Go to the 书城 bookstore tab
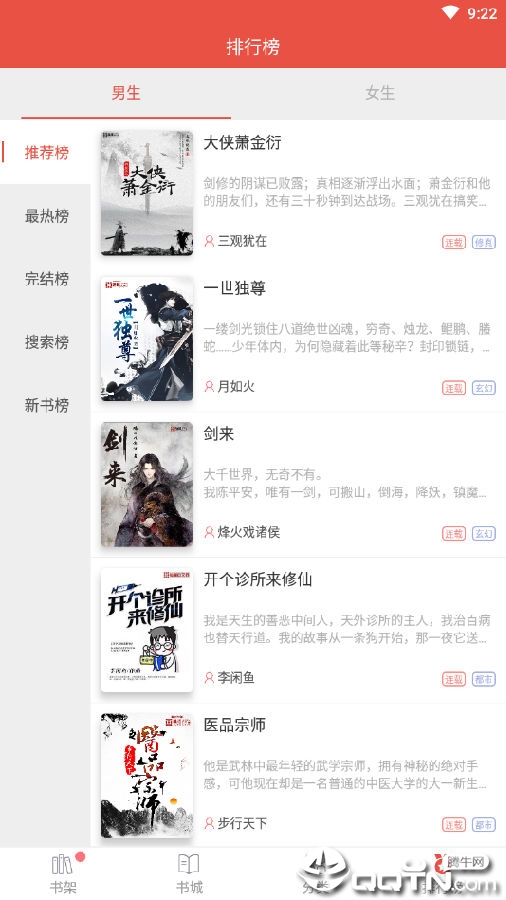The width and height of the screenshot is (506, 900). coord(189,874)
